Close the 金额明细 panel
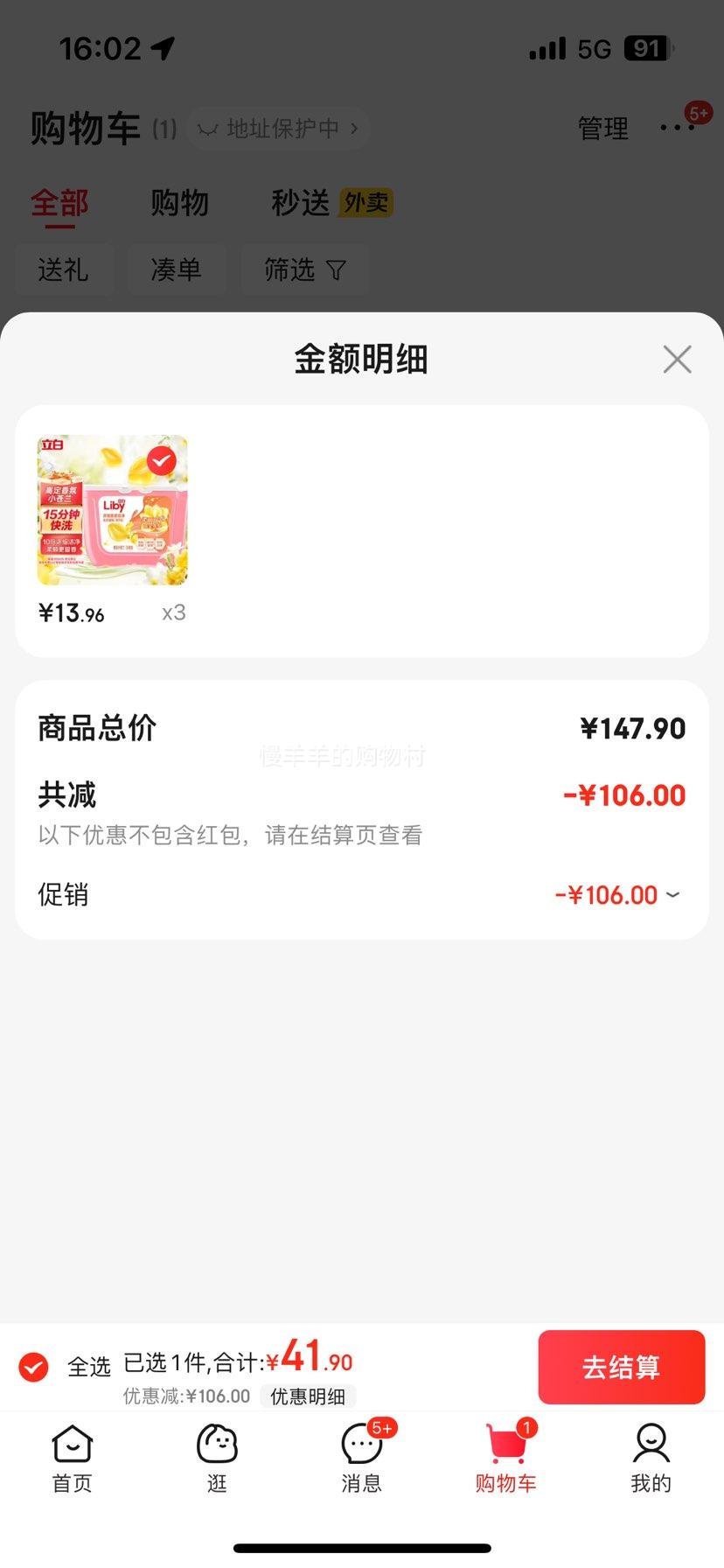 coord(677,359)
